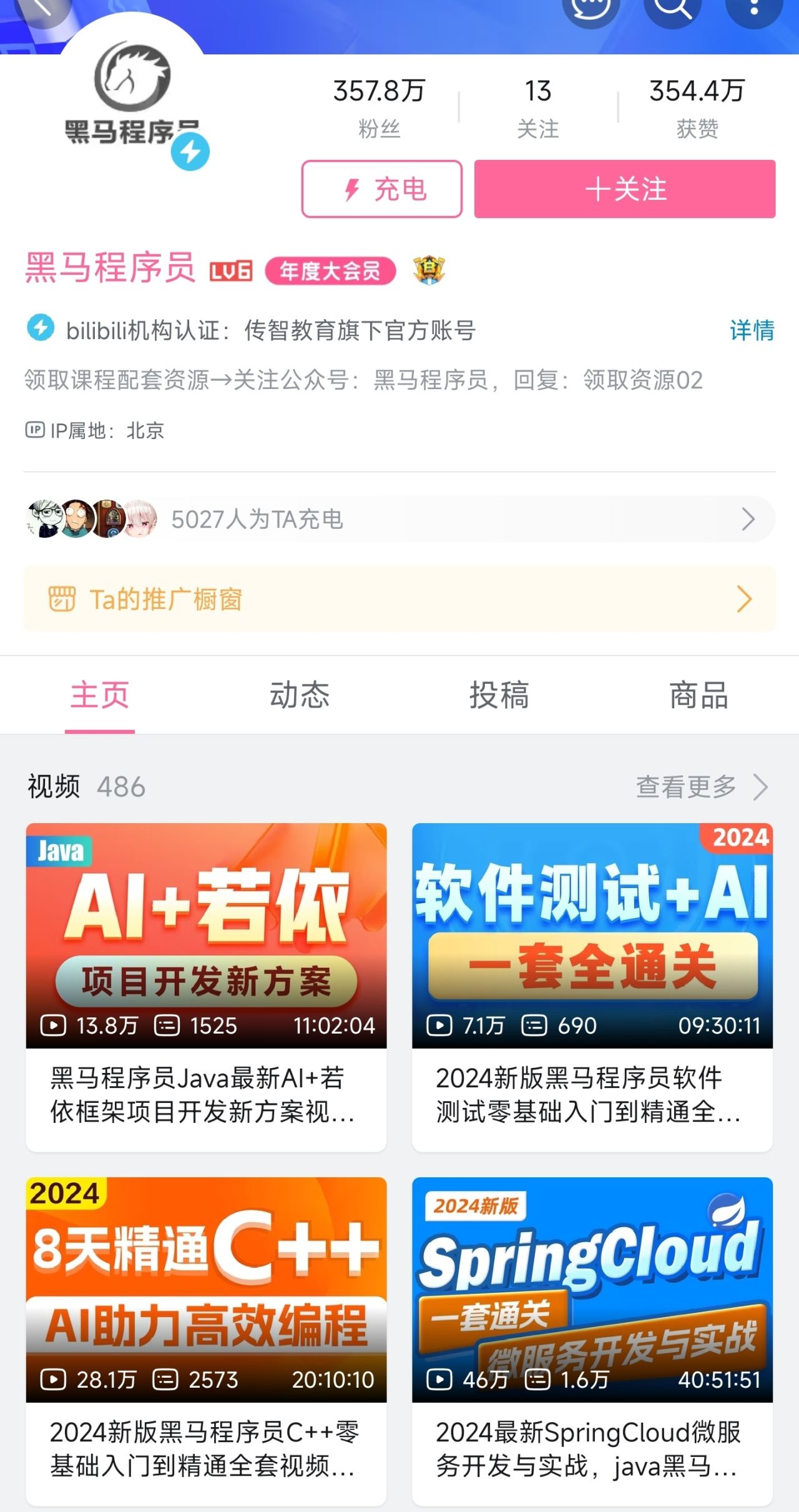Open the message chat icon

point(591,9)
